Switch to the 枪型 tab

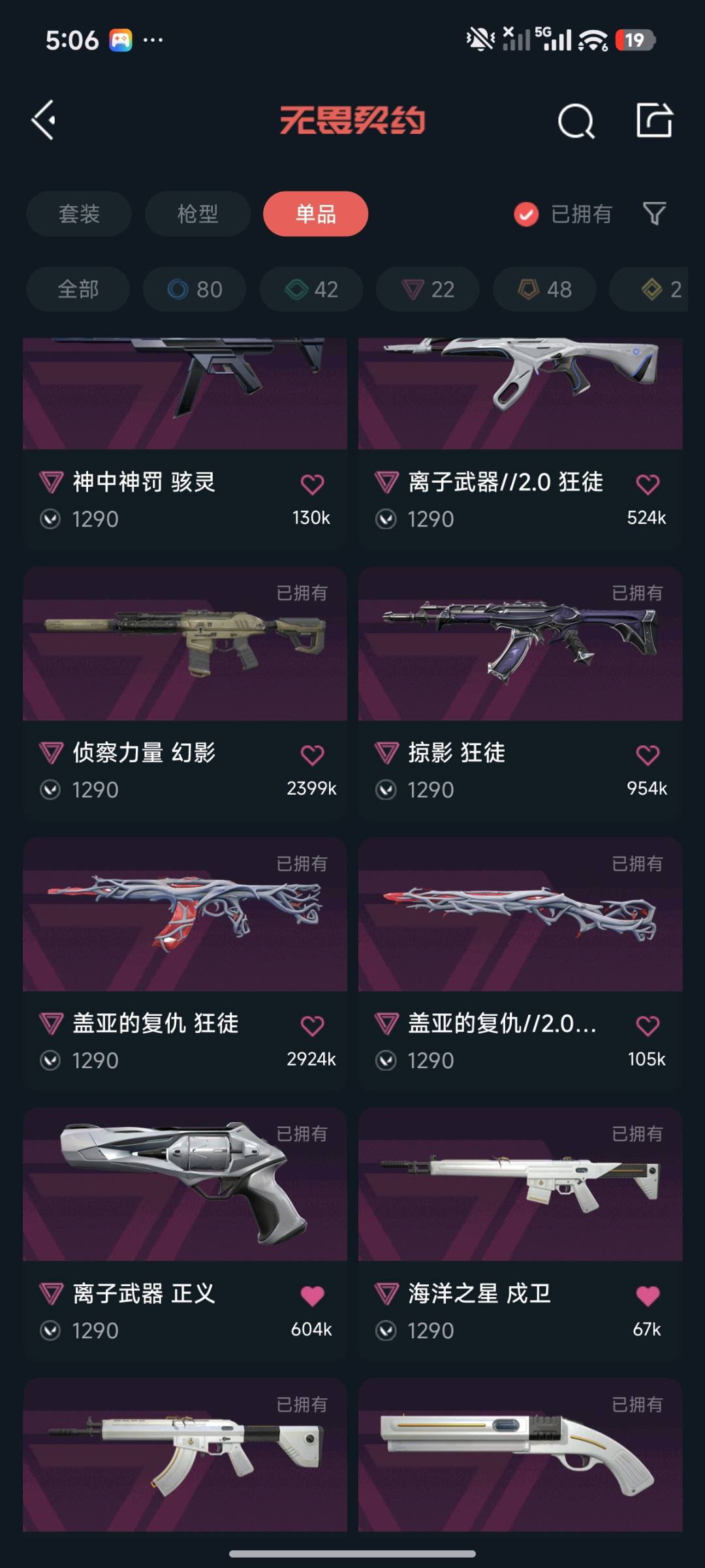197,213
